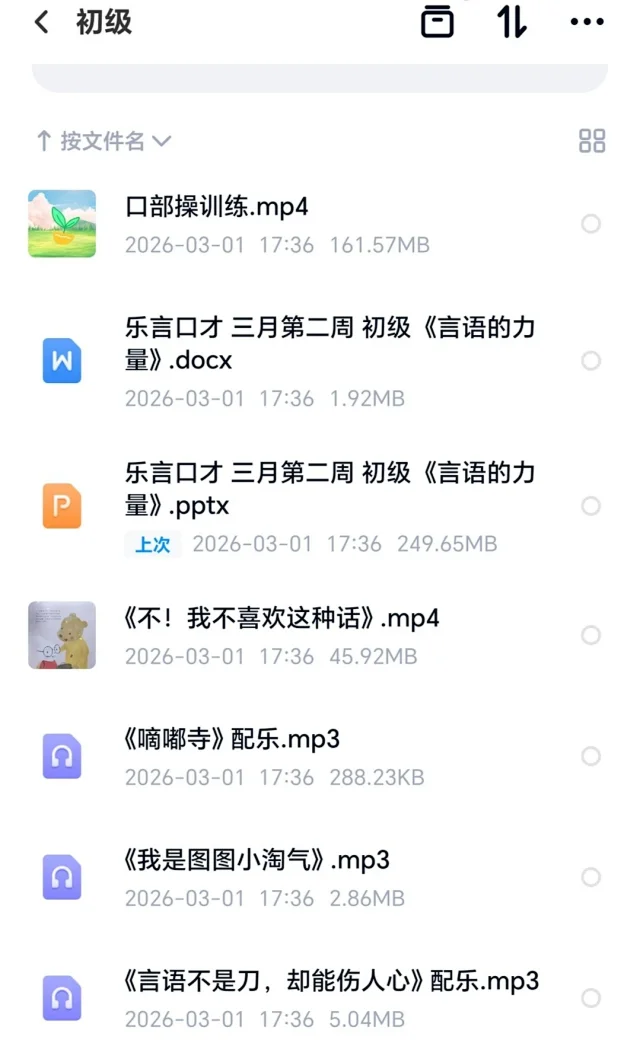Select the 《言语的力量》.docx file
This screenshot has width=640, height=1043.
591,360
